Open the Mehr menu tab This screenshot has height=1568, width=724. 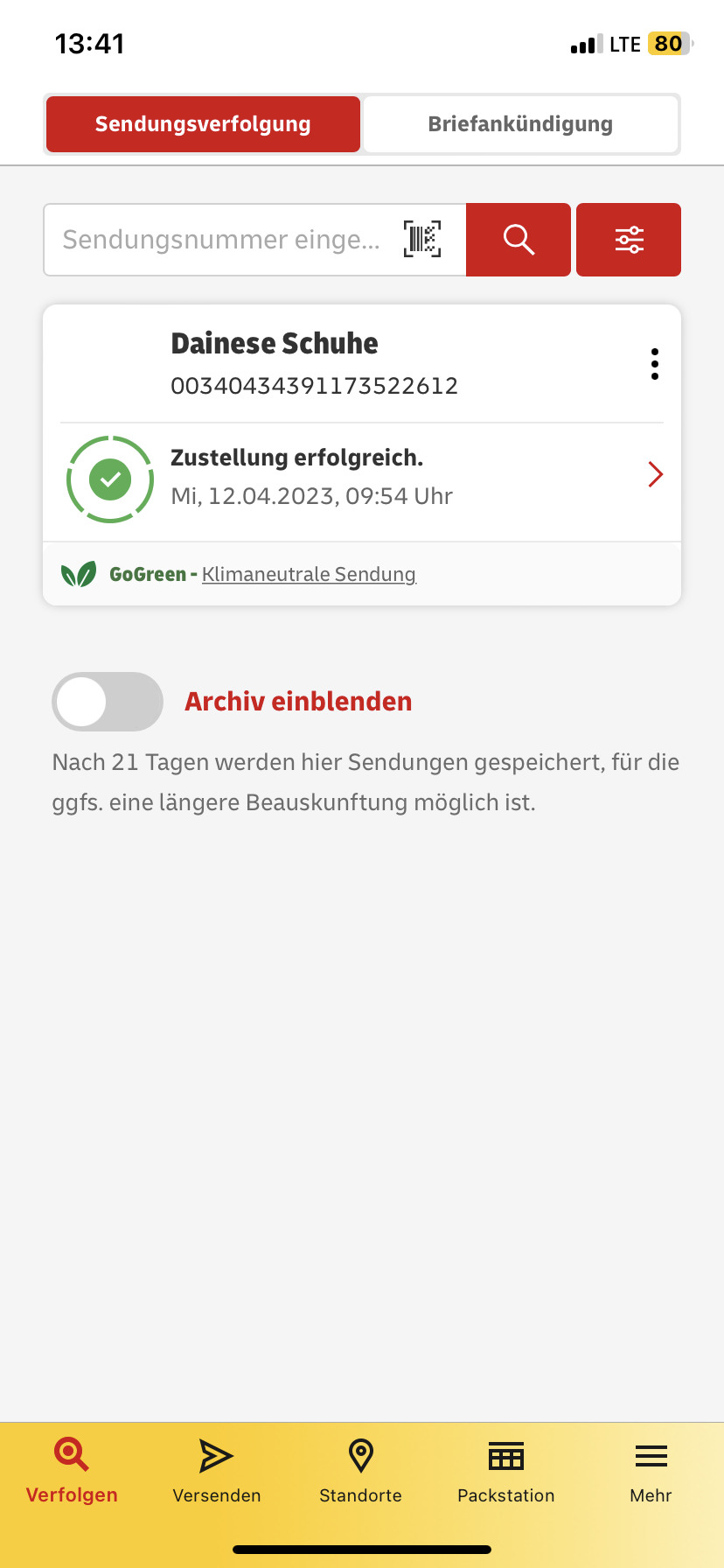(651, 1472)
